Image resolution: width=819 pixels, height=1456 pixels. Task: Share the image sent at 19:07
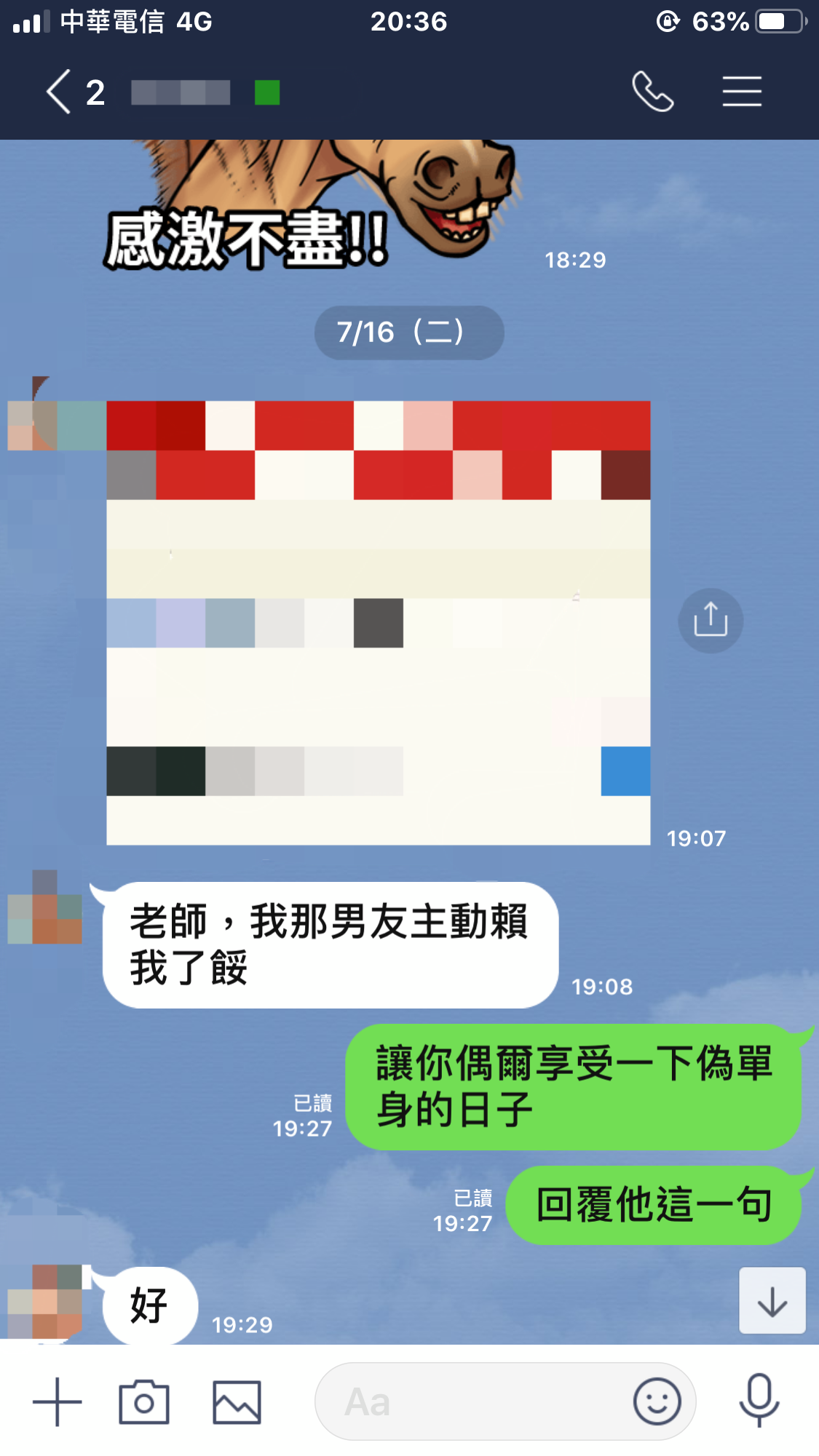click(x=711, y=620)
